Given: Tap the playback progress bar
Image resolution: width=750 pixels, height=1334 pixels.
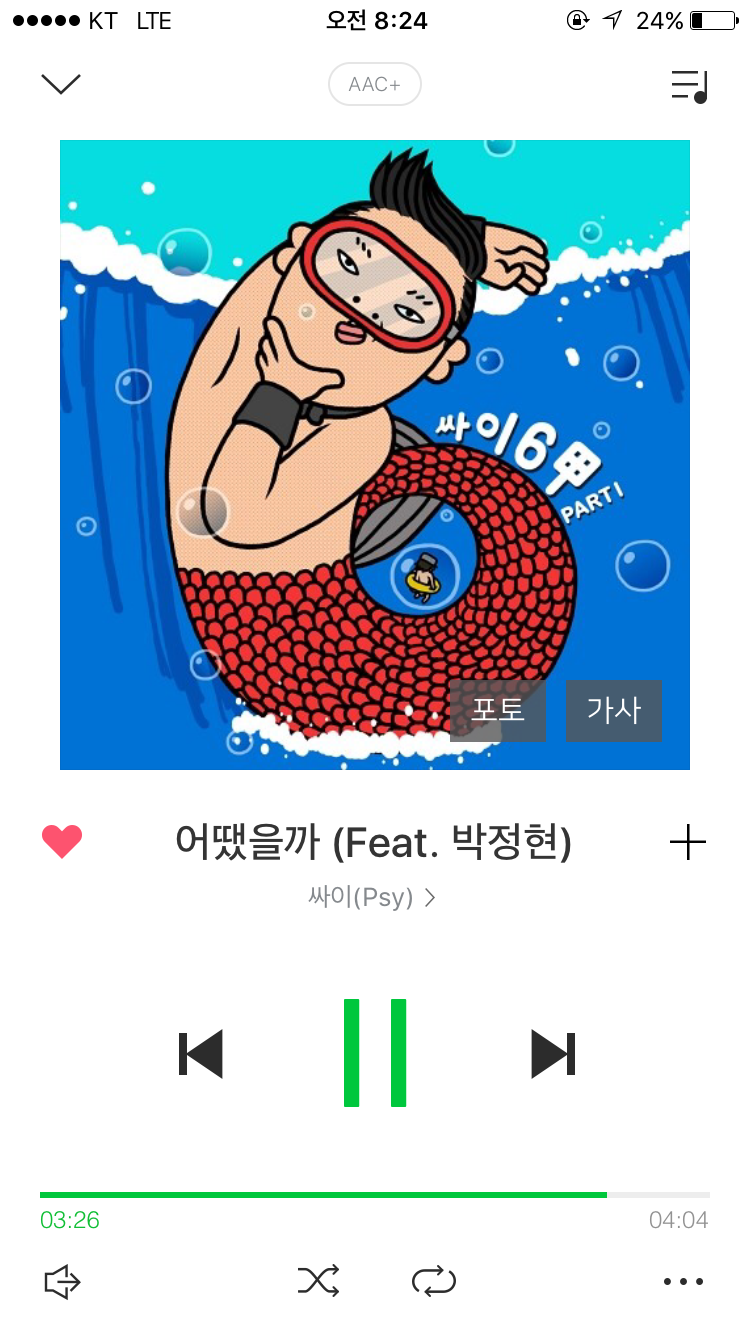Looking at the screenshot, I should tap(375, 1195).
